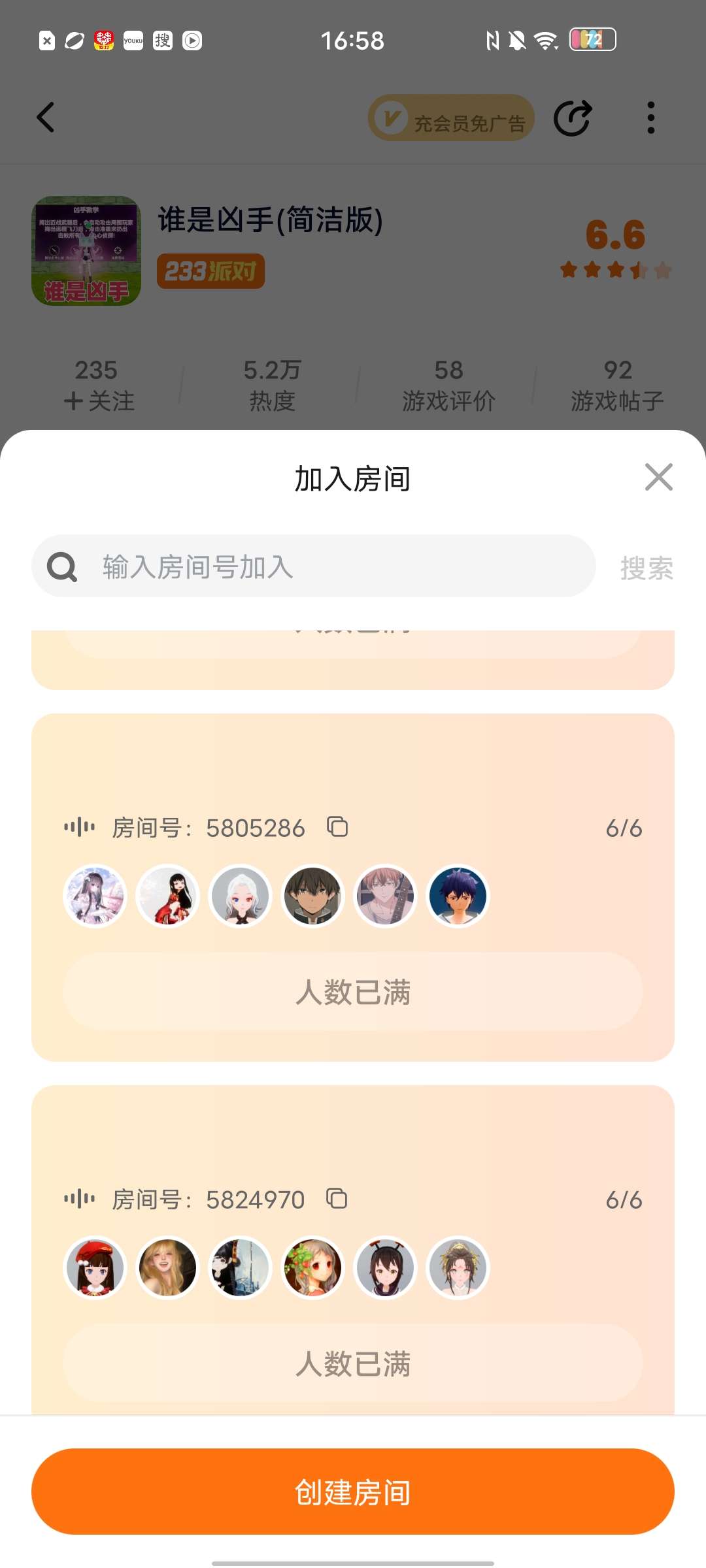
Task: Open the room 5824970 card
Action: (x=353, y=1250)
